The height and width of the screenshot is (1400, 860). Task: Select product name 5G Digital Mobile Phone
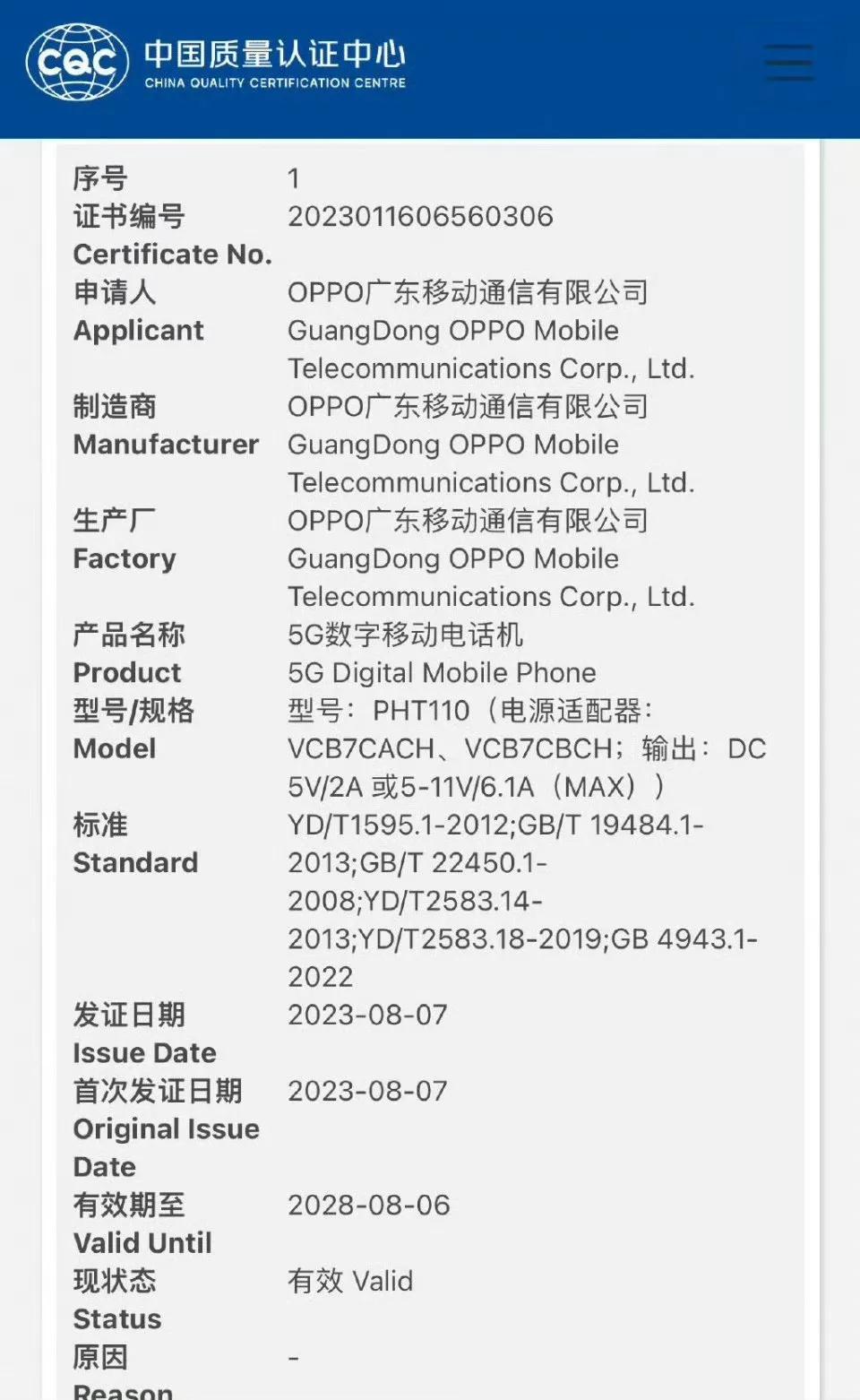point(443,672)
